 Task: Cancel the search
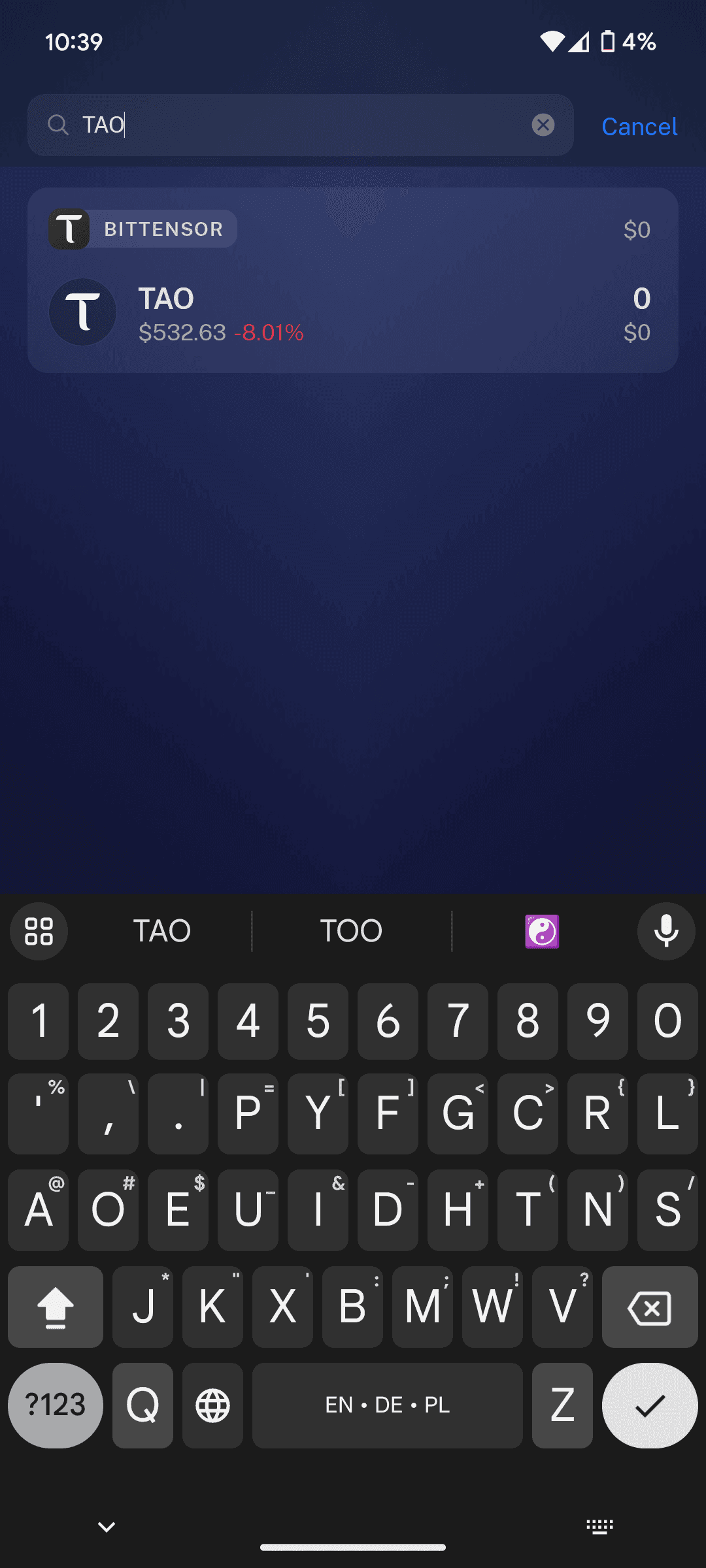tap(639, 126)
